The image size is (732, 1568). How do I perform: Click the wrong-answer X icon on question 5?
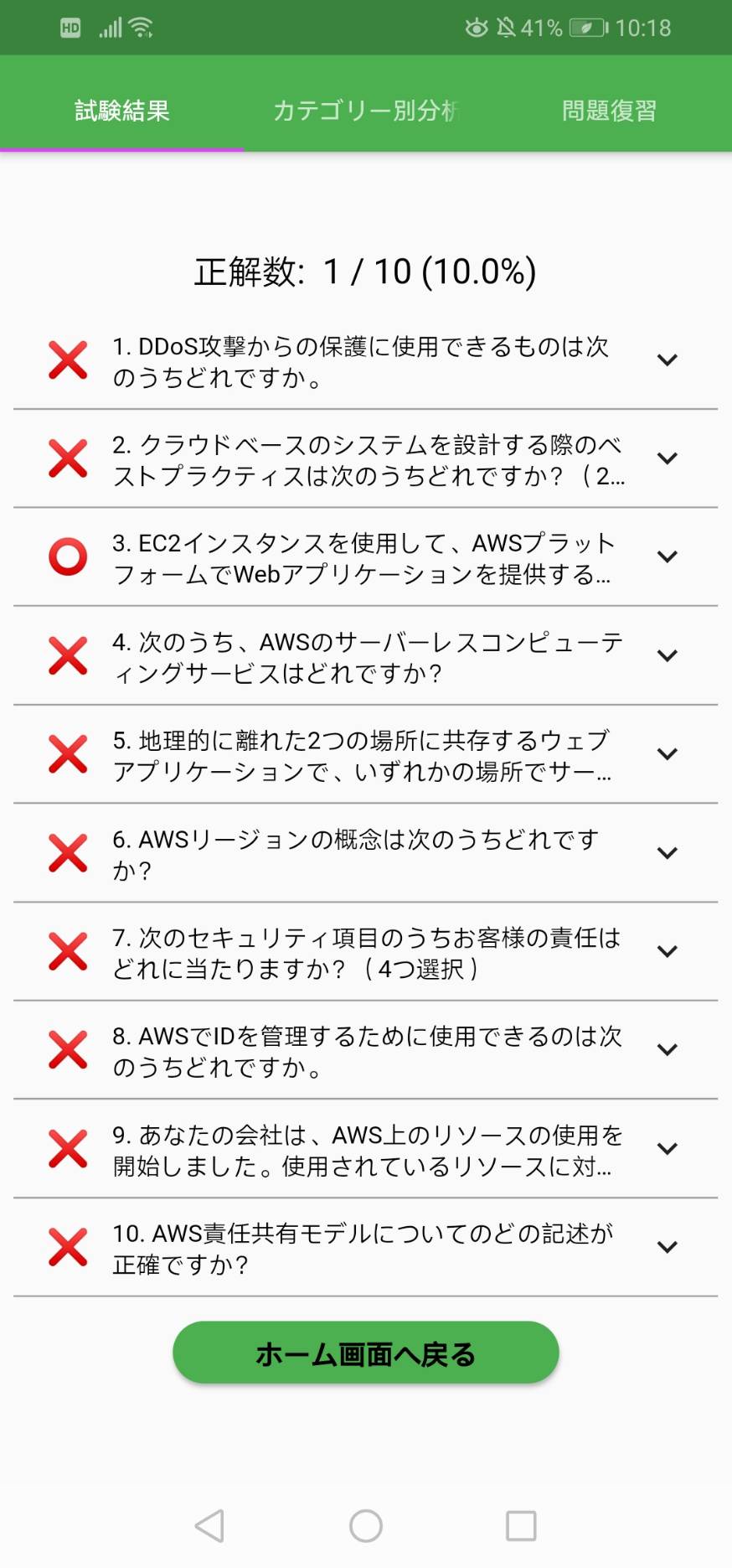(69, 753)
